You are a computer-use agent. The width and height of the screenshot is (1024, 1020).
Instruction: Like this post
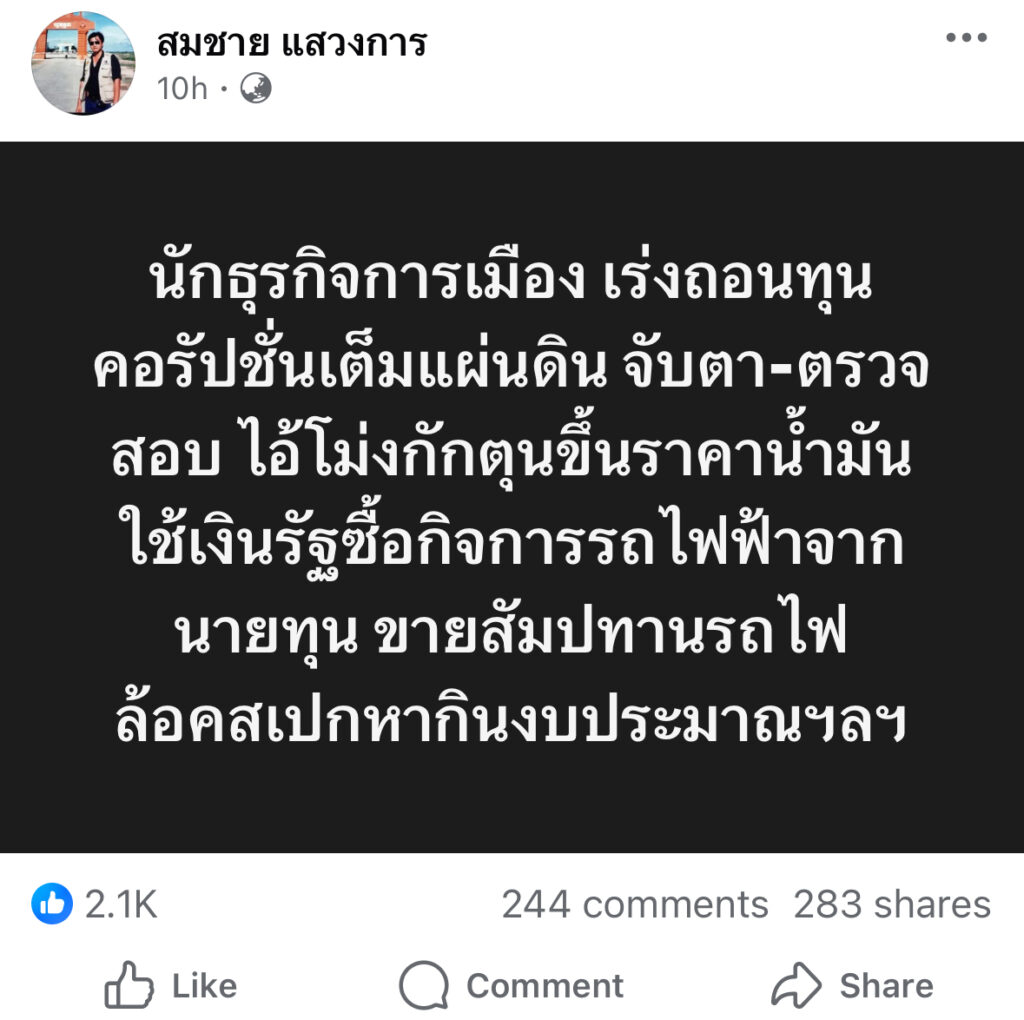(171, 986)
